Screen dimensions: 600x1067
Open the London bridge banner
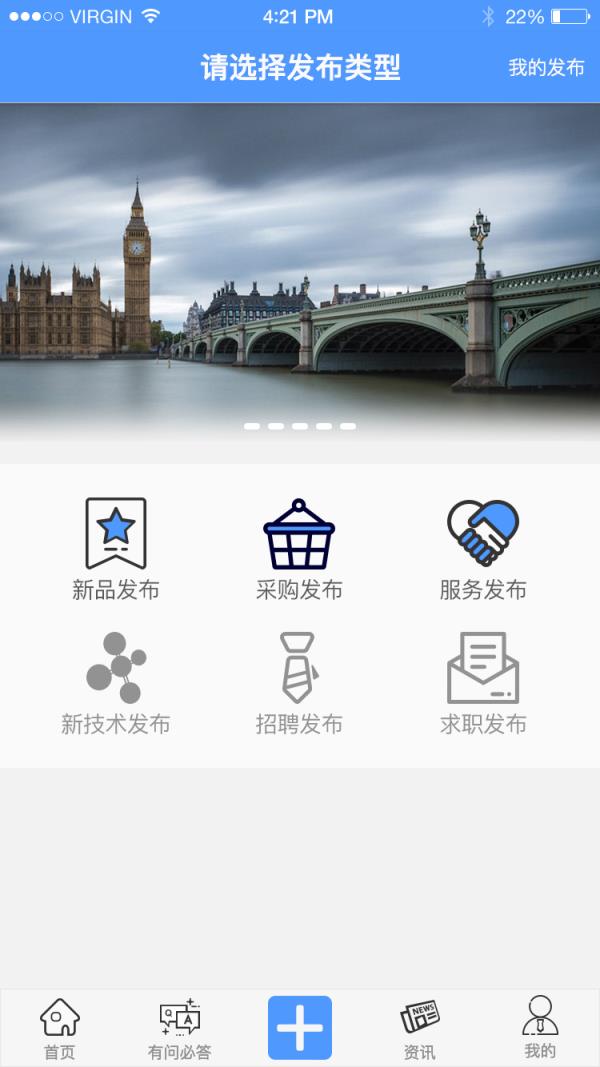click(x=300, y=270)
